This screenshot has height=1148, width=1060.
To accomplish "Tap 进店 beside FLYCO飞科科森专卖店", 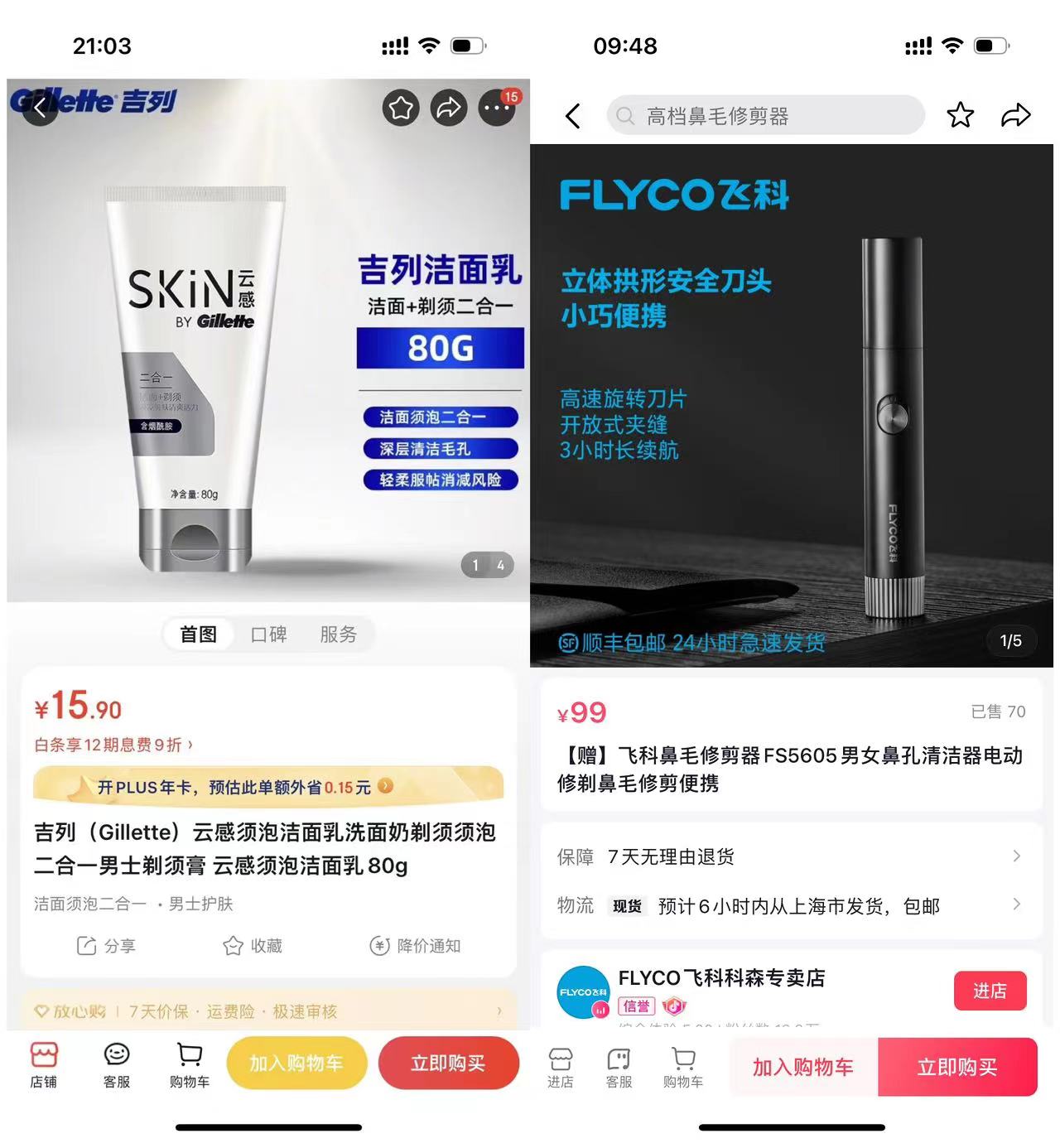I will (x=989, y=991).
